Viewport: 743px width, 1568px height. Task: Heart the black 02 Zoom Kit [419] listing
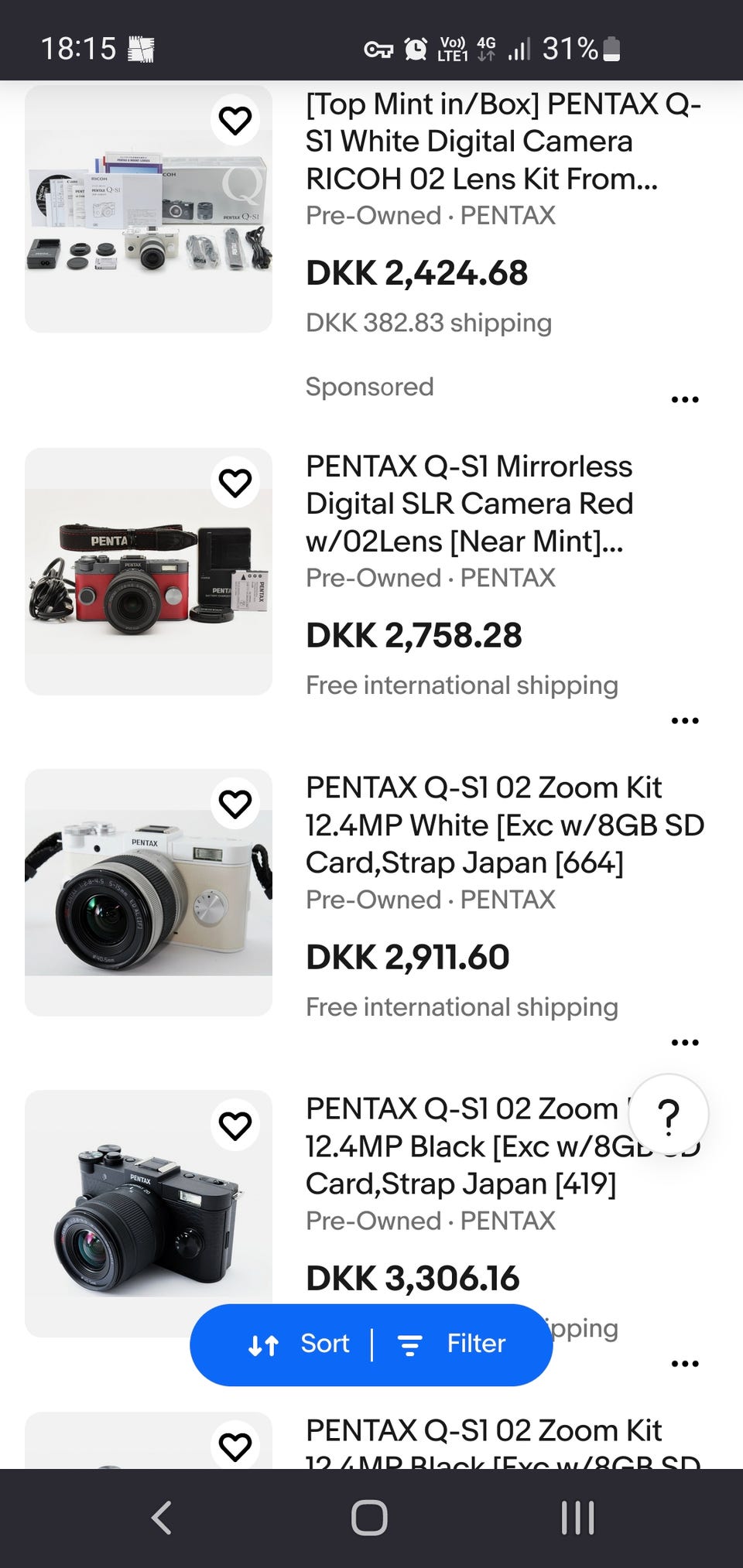[x=235, y=1126]
